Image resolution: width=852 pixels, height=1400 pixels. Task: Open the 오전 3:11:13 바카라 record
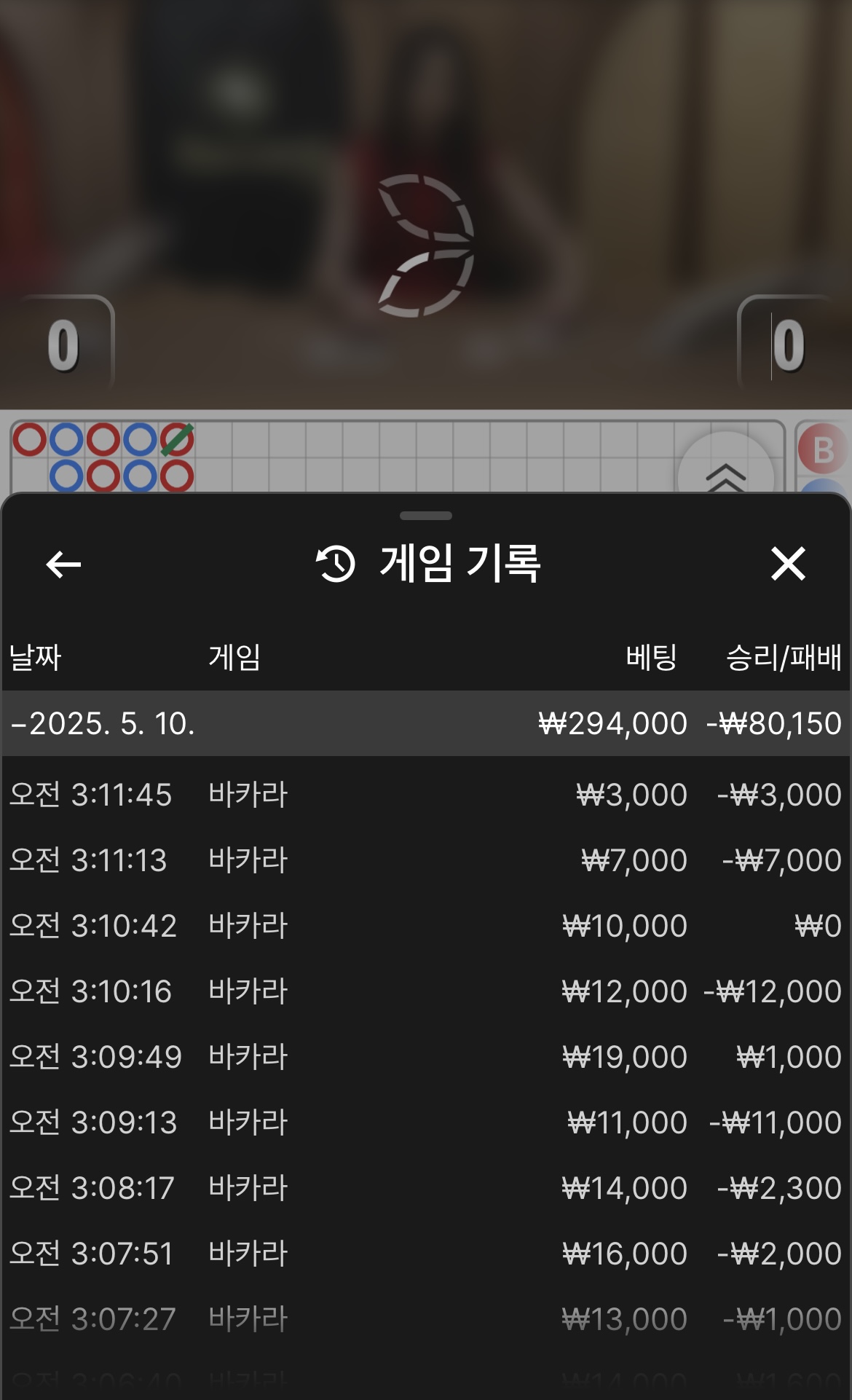click(x=425, y=860)
